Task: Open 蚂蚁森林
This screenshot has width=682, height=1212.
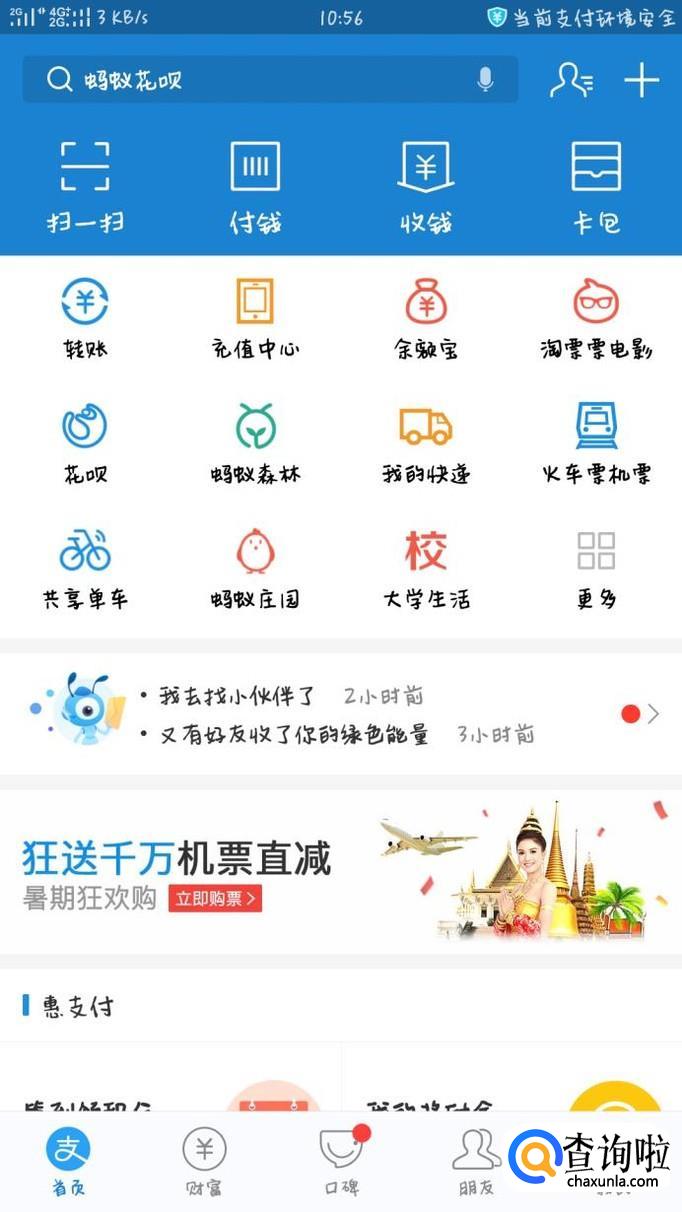Action: (255, 444)
